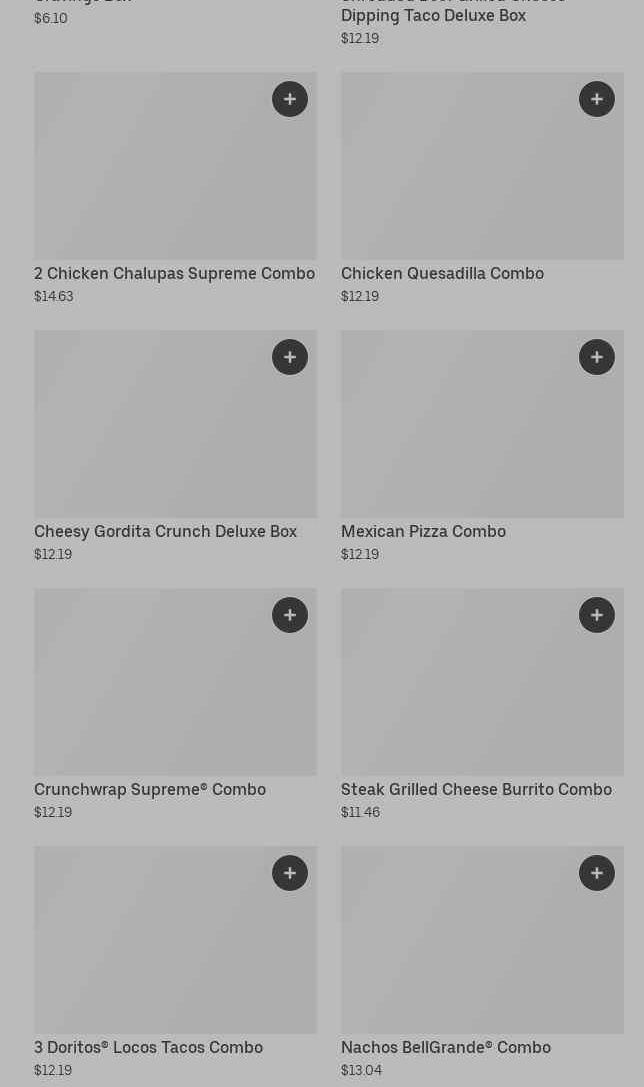View Chicken Quesadilla Combo item
Screen dimensions: 644x1087
tap(442, 274)
